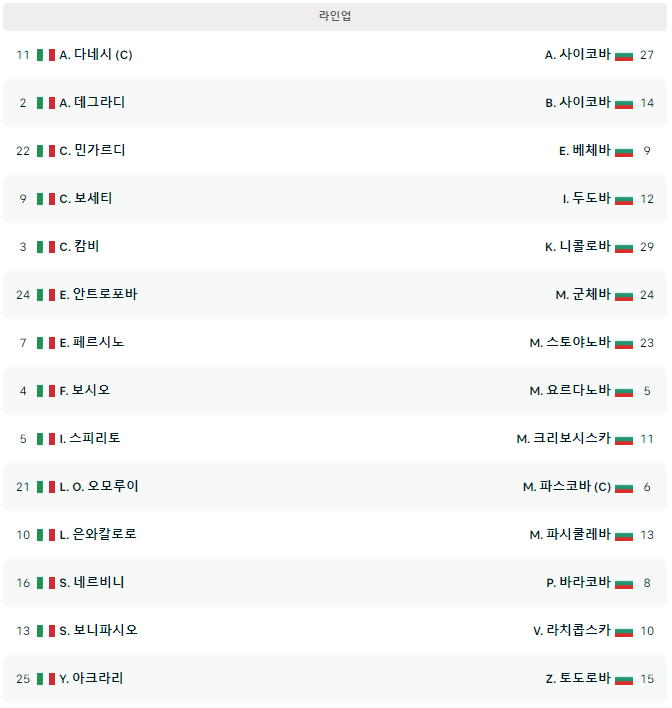This screenshot has width=672, height=708.
Task: Select player M. 파스코바 (C)
Action: (566, 487)
